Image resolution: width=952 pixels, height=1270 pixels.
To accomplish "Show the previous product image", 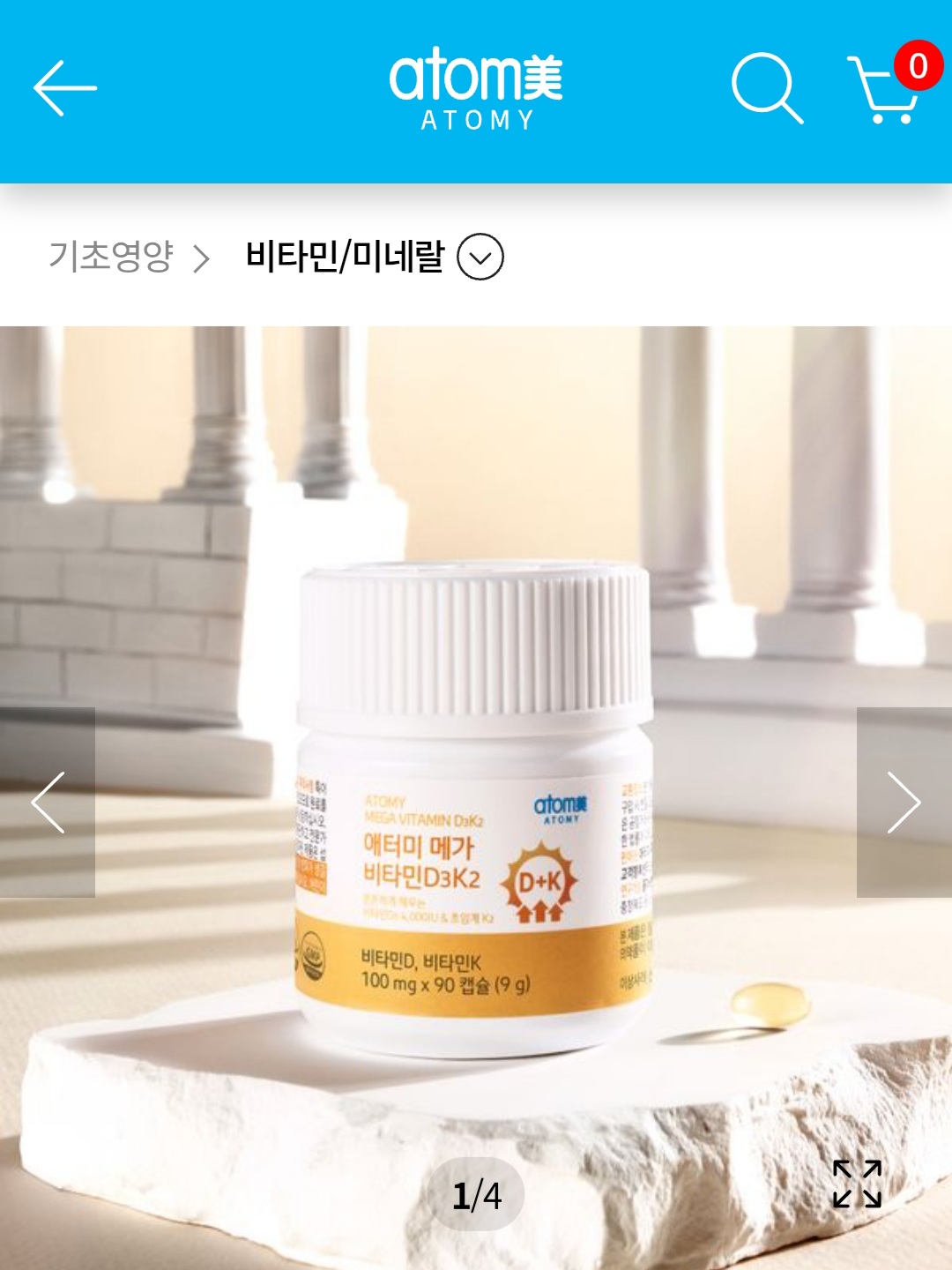I will (x=48, y=802).
